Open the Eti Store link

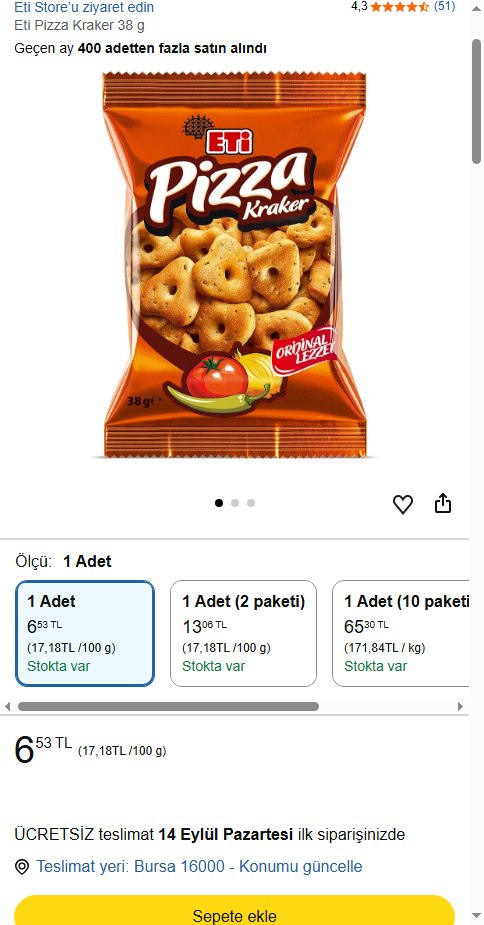(84, 8)
